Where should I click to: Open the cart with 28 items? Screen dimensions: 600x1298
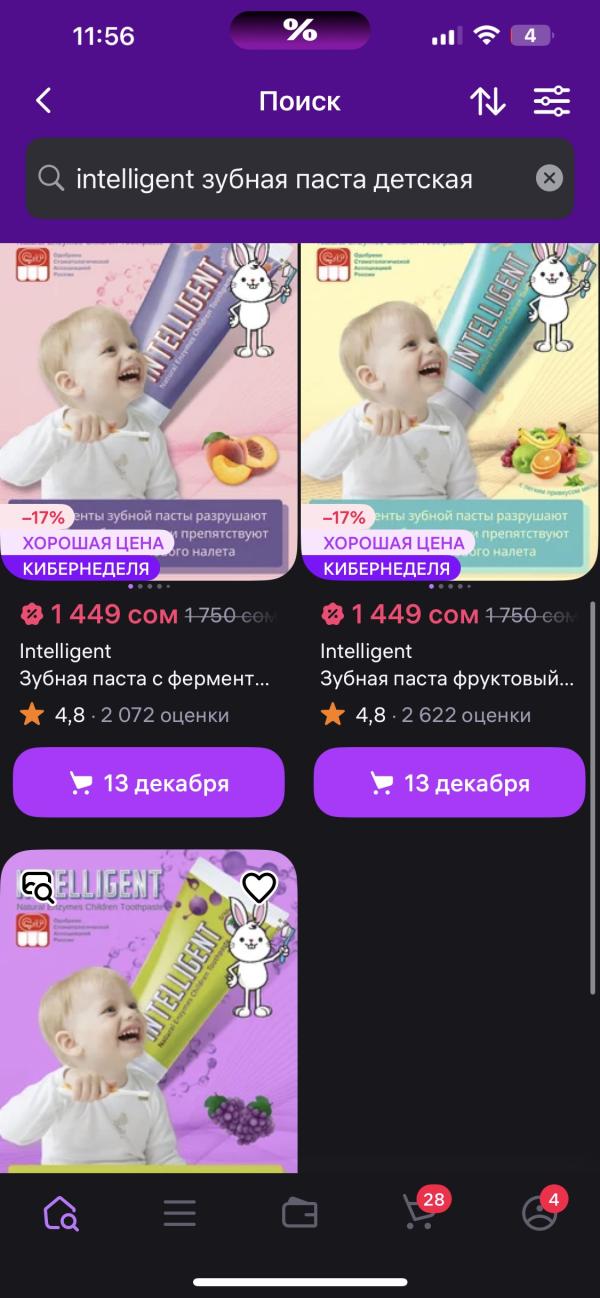point(420,1214)
